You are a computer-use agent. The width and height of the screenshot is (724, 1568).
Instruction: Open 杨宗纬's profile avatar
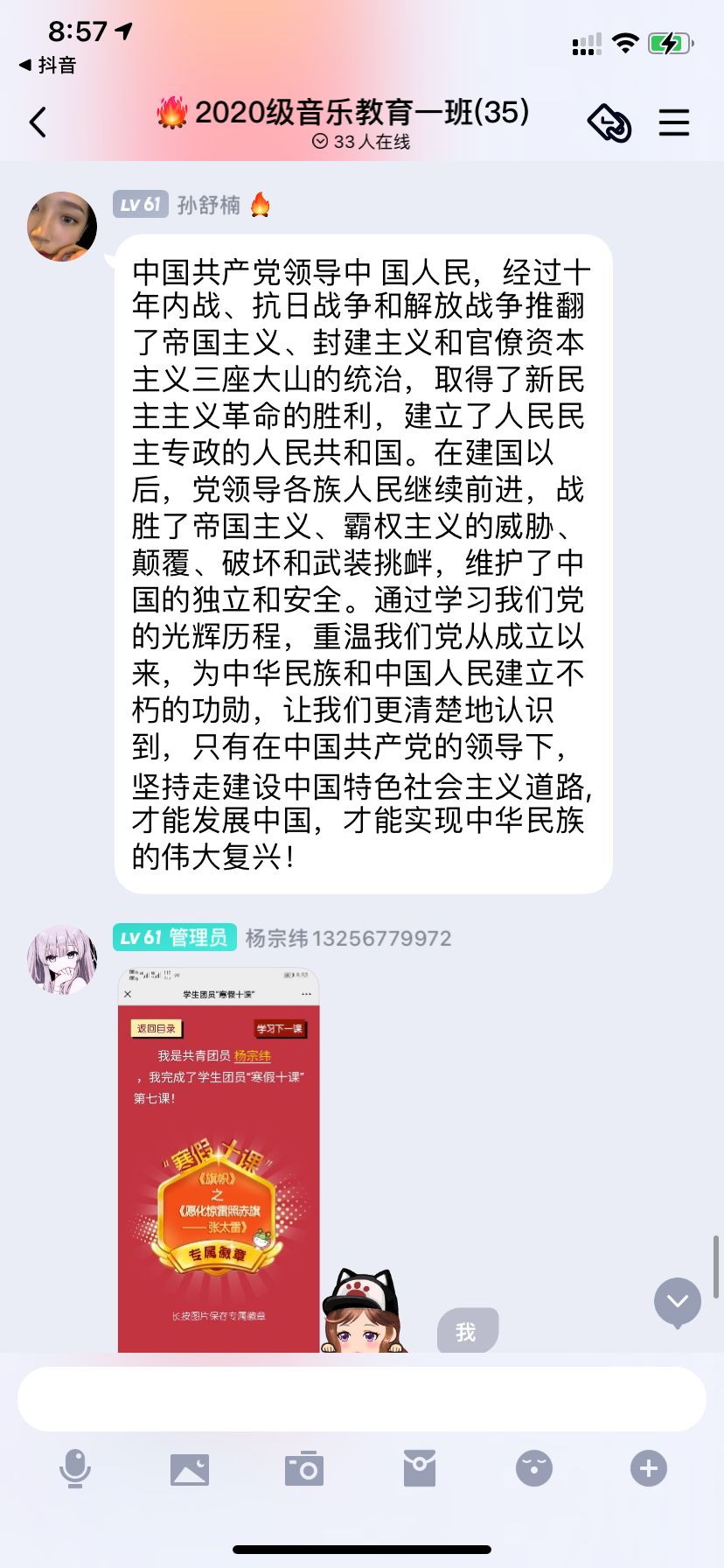62,959
